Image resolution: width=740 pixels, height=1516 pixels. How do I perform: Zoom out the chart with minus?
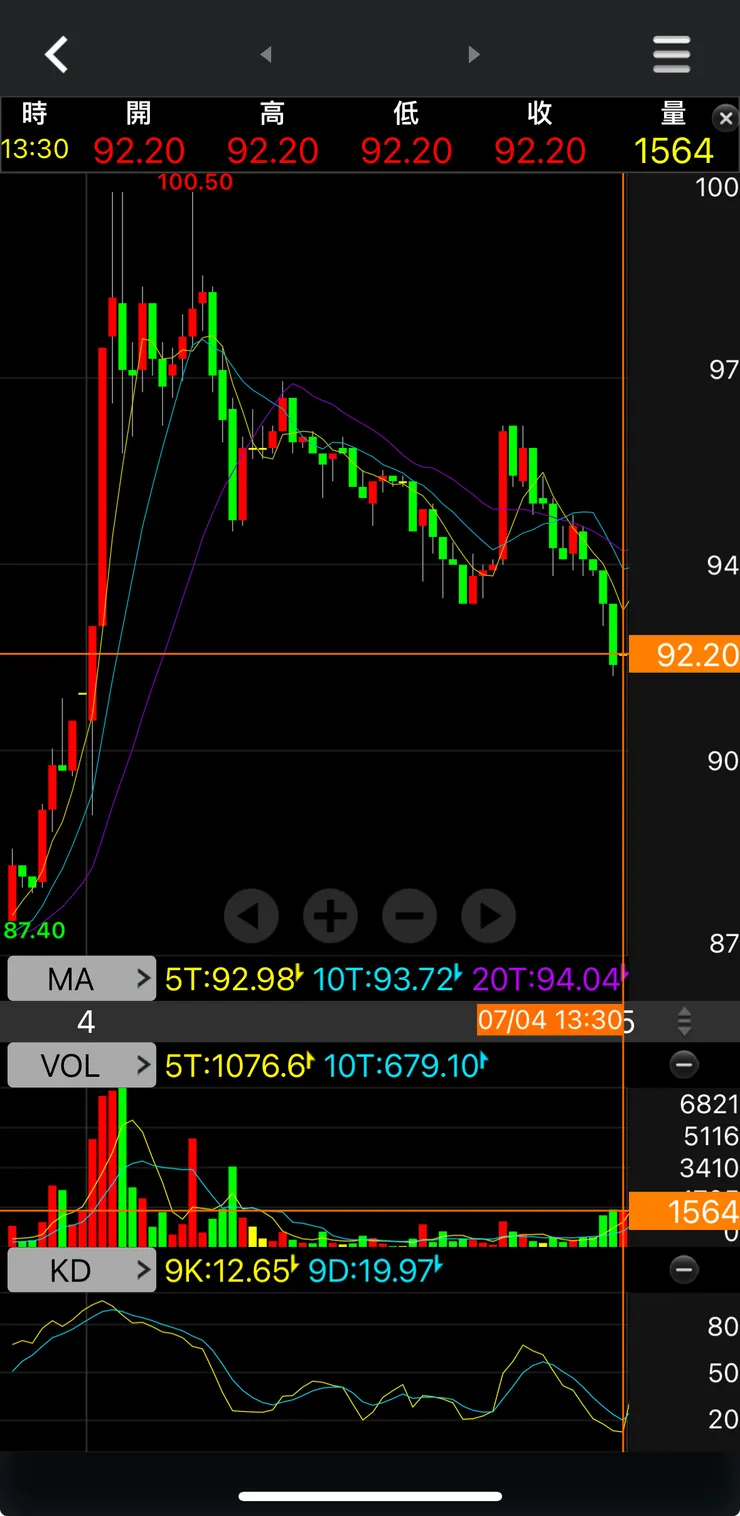(x=409, y=915)
